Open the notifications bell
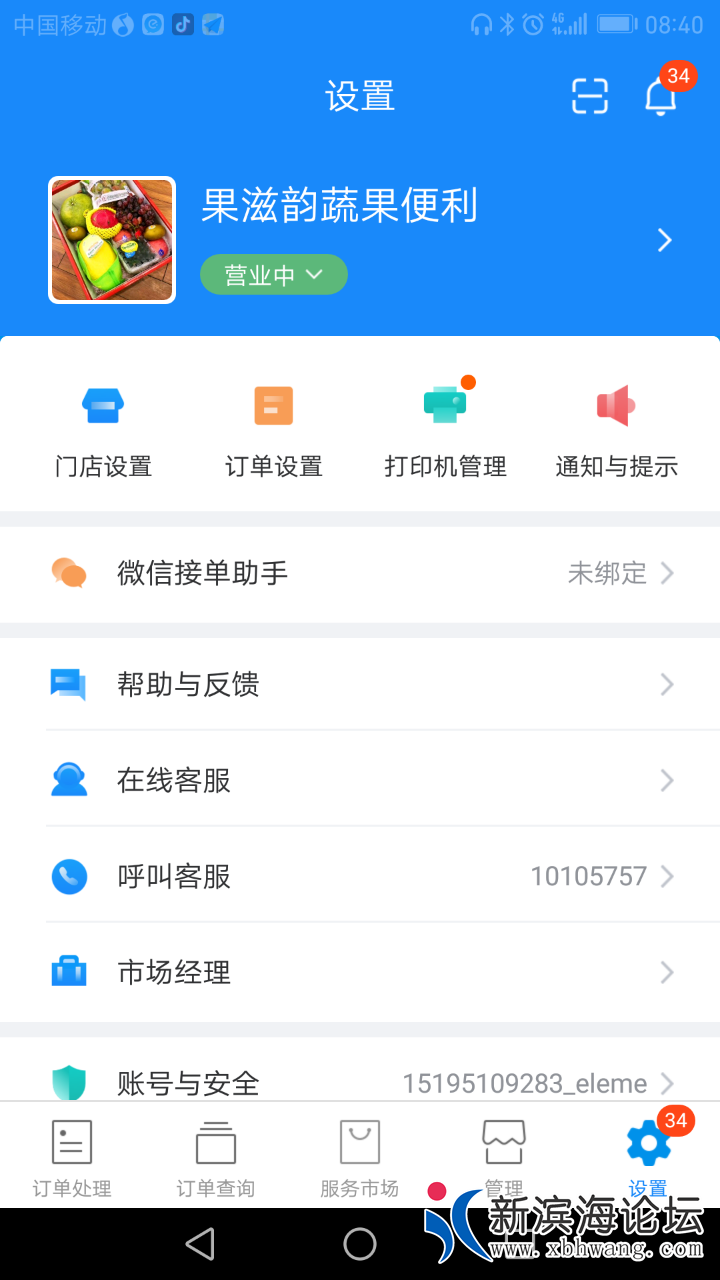 pos(660,96)
